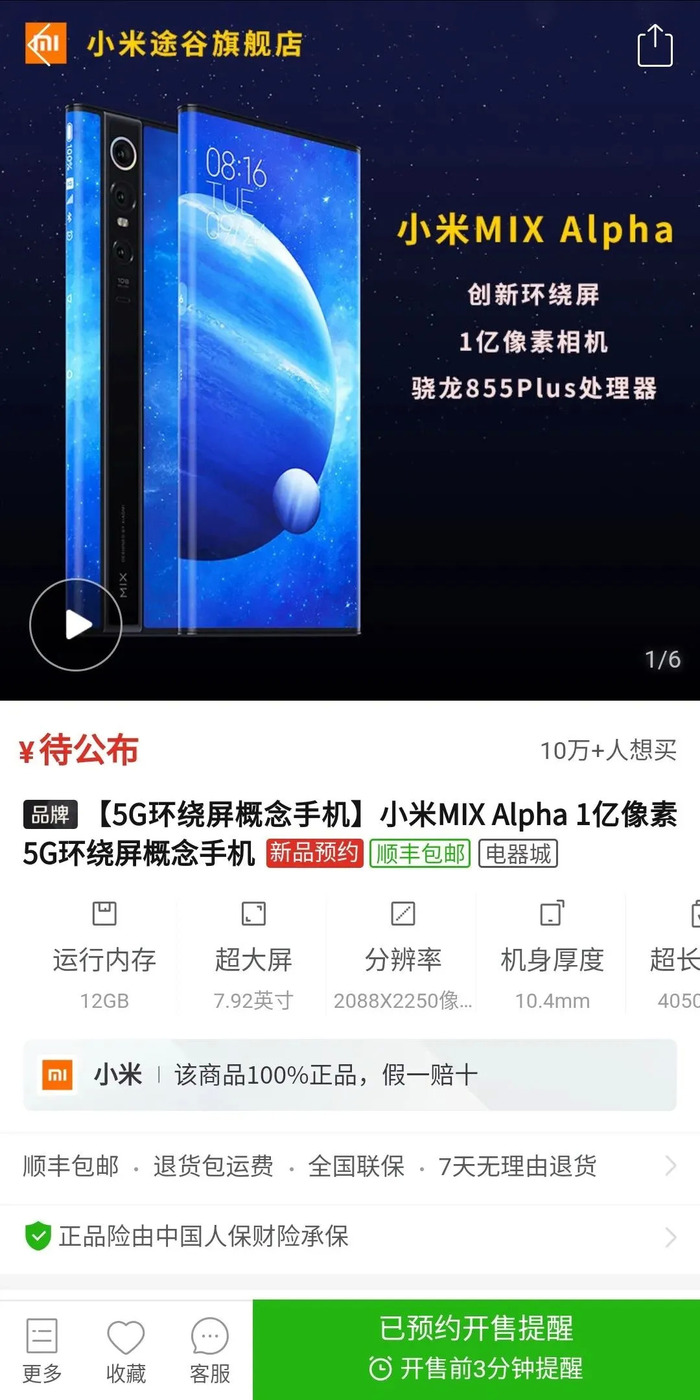Expand the 顺丰包邮 service details row

point(350,1166)
